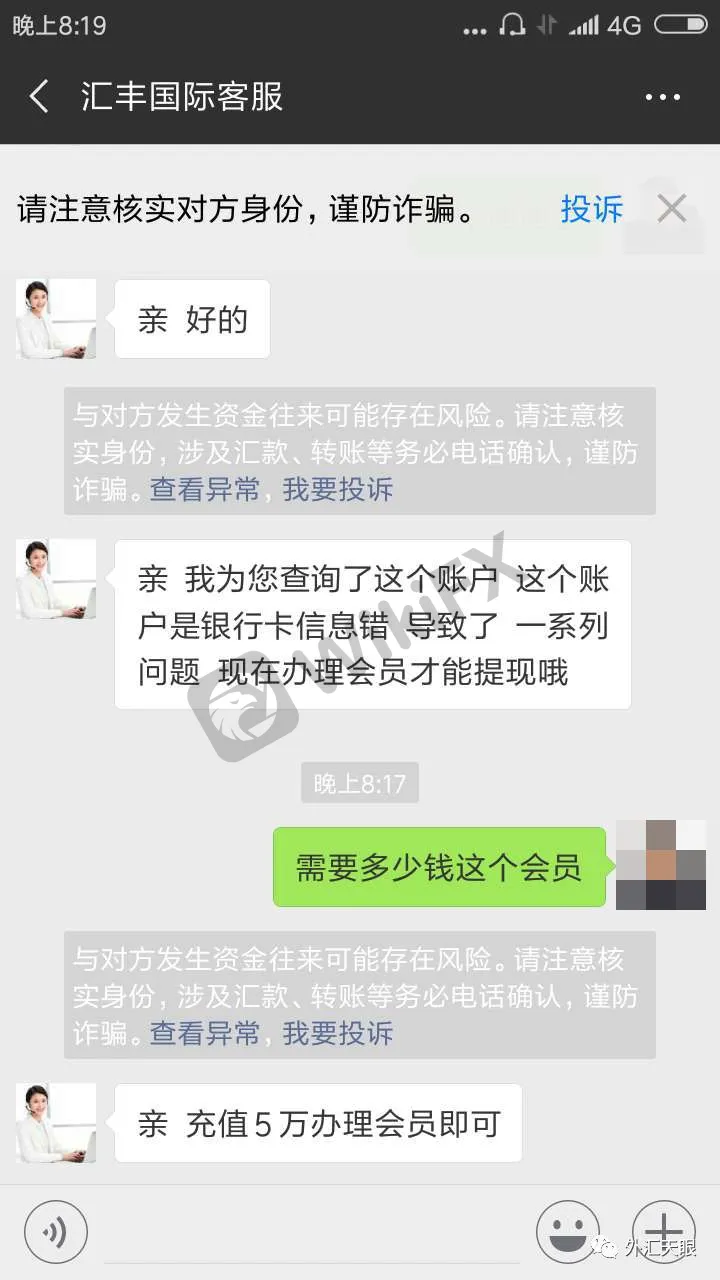This screenshot has width=720, height=1280.
Task: Open the emoji sticker panel
Action: [567, 1232]
